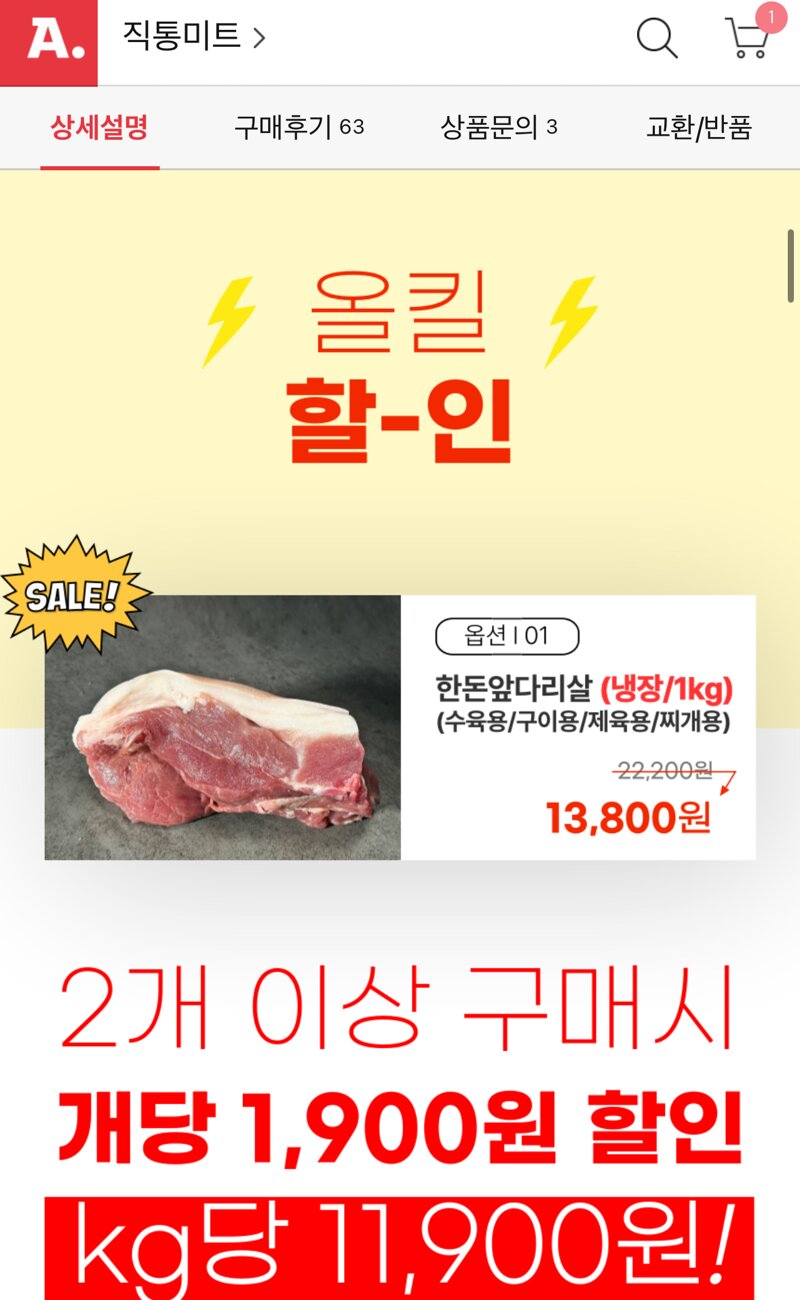This screenshot has height=1300, width=800.
Task: Open the 직통미트 store page link
Action: click(194, 37)
